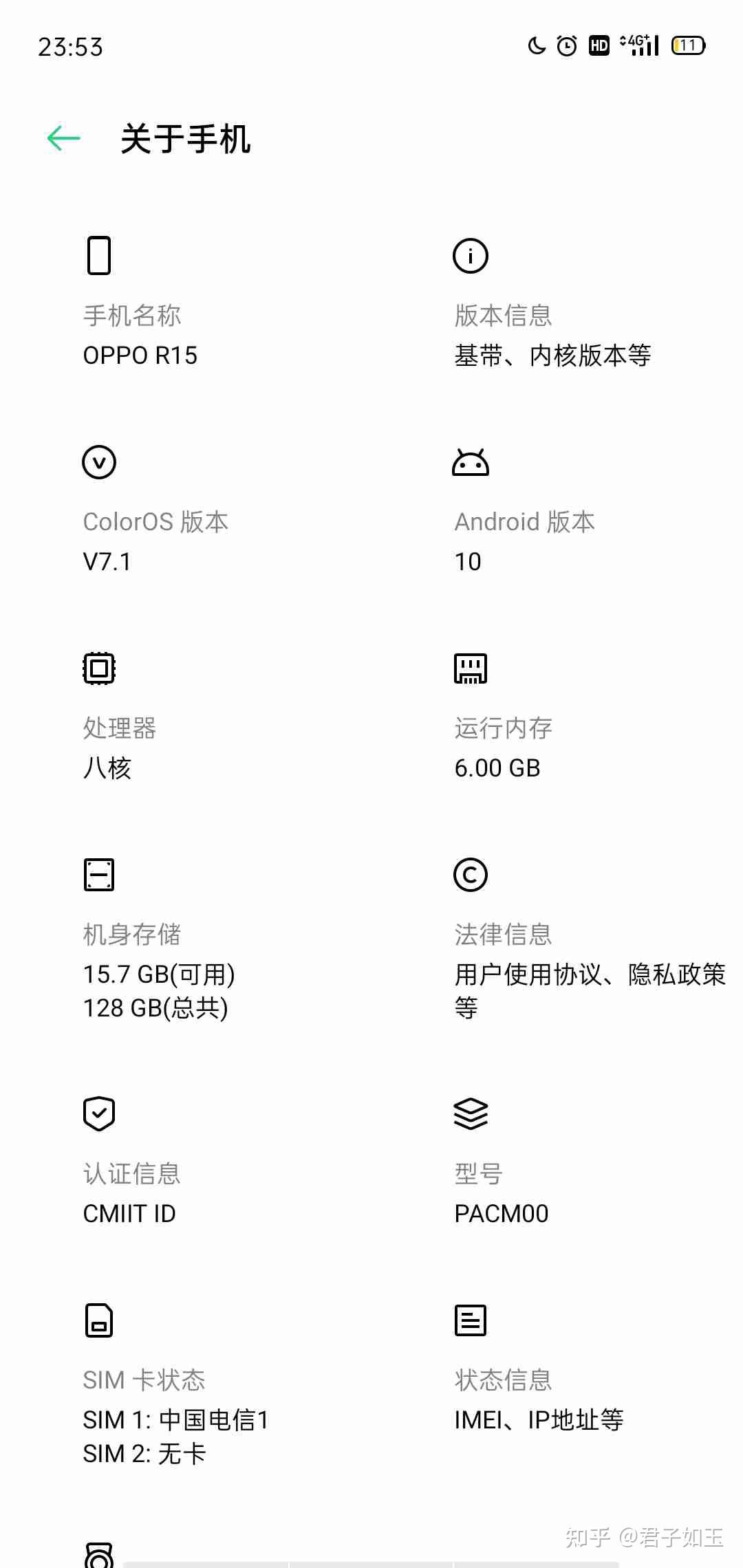Tap the memory icon above 运行内存
Image resolution: width=743 pixels, height=1568 pixels.
tap(471, 668)
